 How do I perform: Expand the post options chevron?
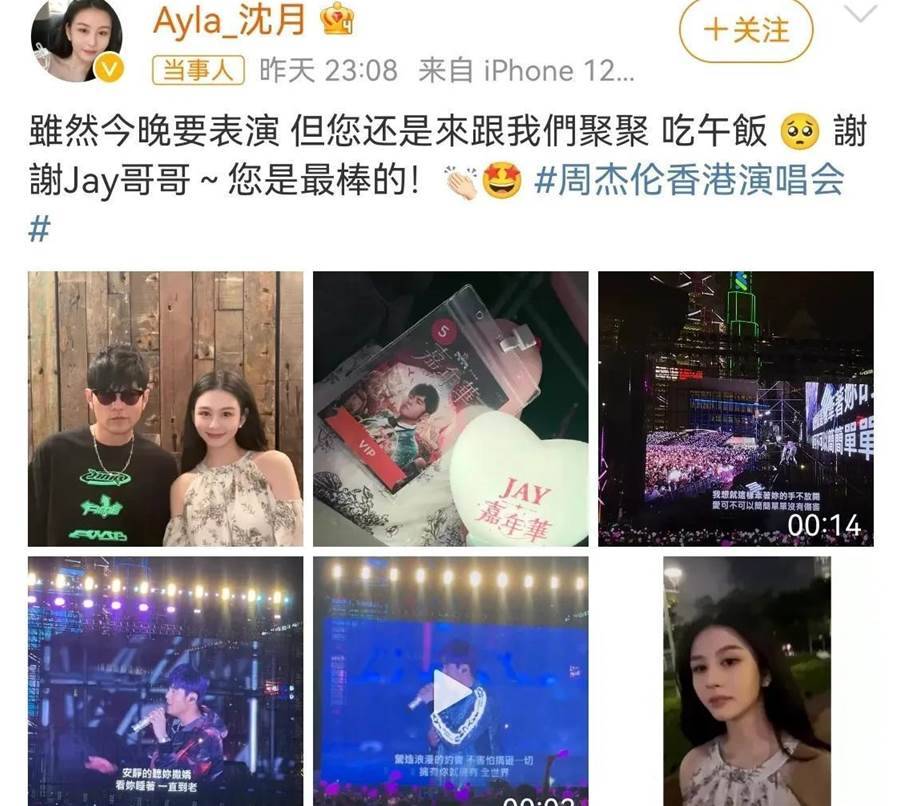click(860, 14)
